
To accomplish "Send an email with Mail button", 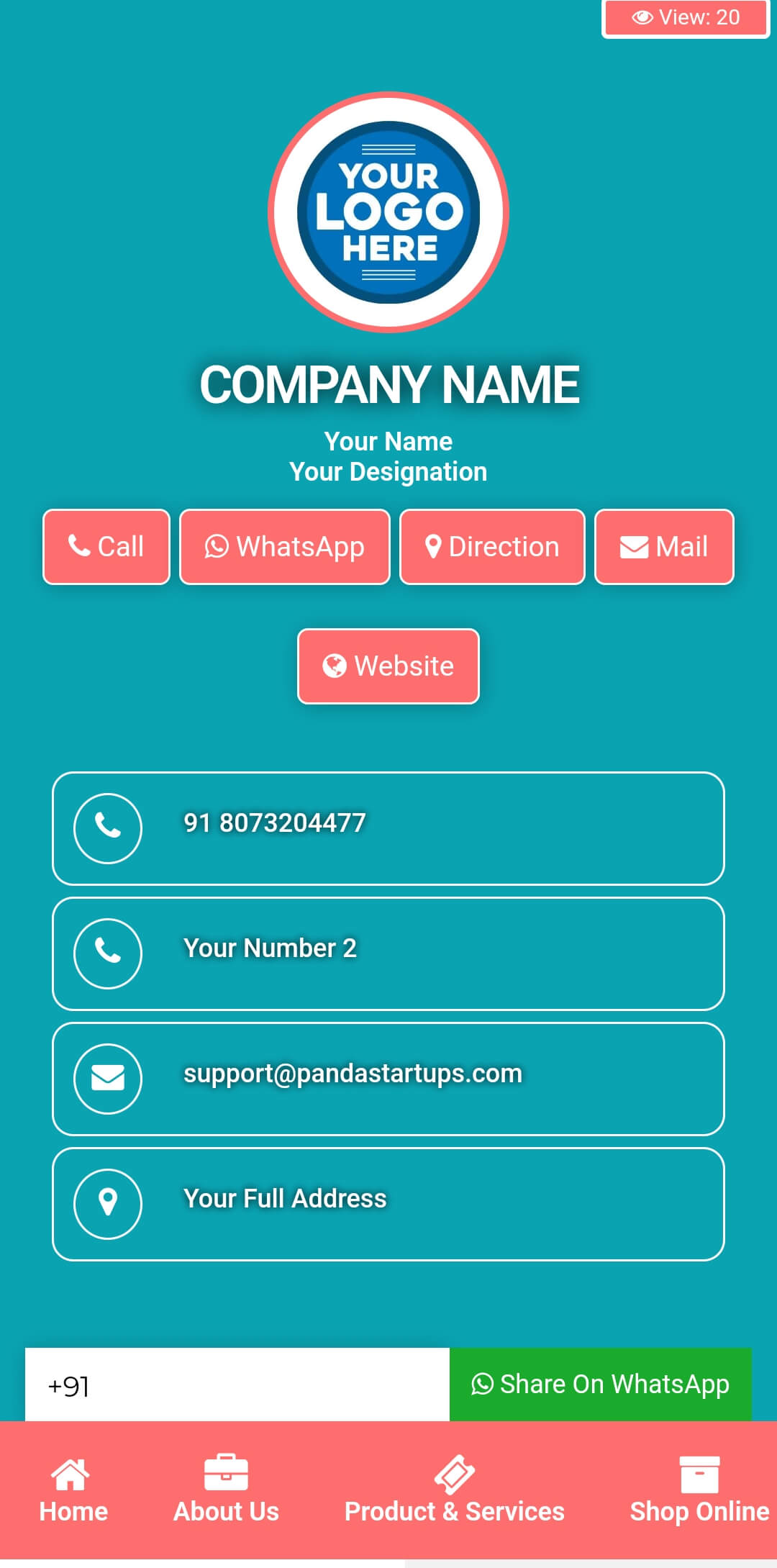I will (664, 547).
